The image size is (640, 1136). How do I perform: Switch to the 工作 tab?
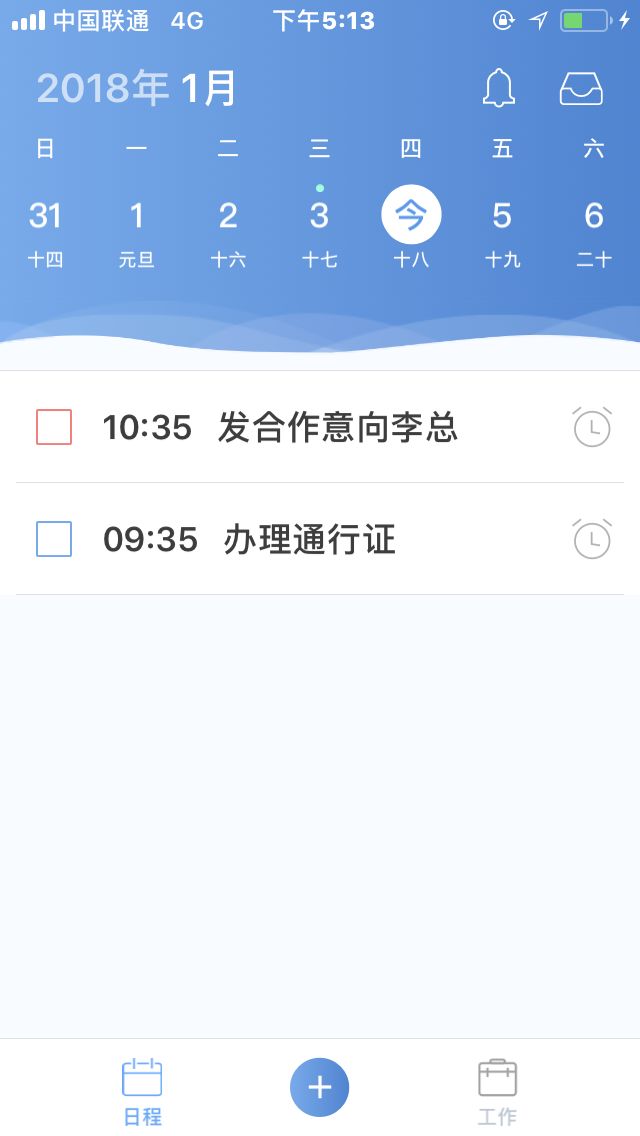[x=497, y=1092]
